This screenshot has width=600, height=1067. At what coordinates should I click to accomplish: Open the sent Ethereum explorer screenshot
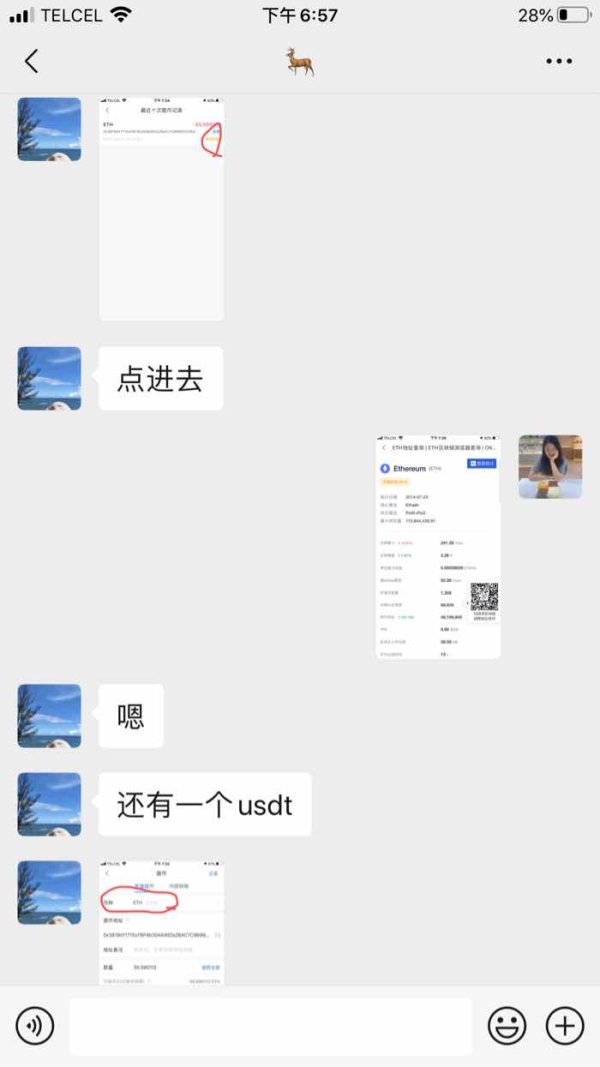tap(438, 546)
